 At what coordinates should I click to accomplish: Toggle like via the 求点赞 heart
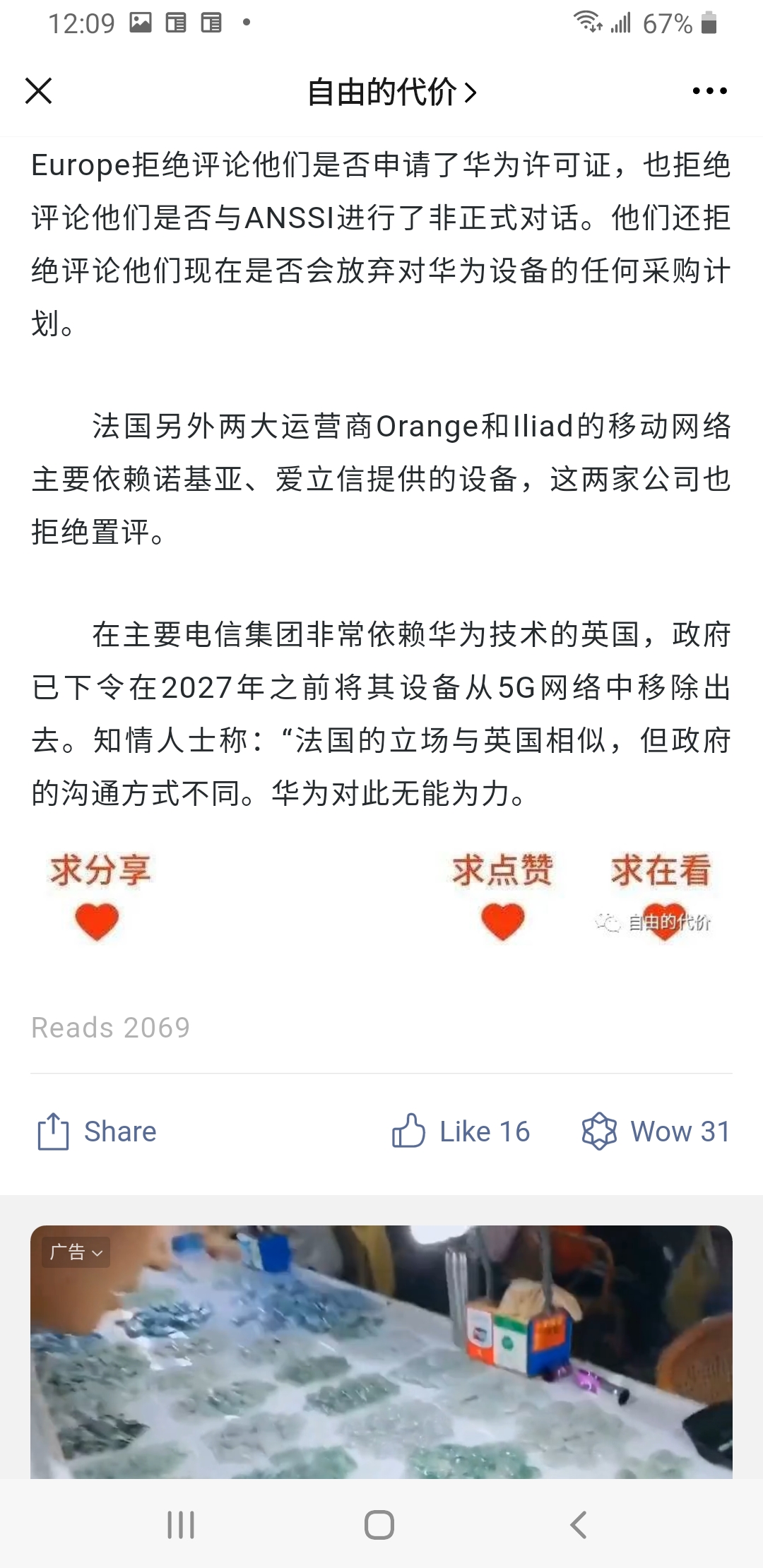(502, 920)
